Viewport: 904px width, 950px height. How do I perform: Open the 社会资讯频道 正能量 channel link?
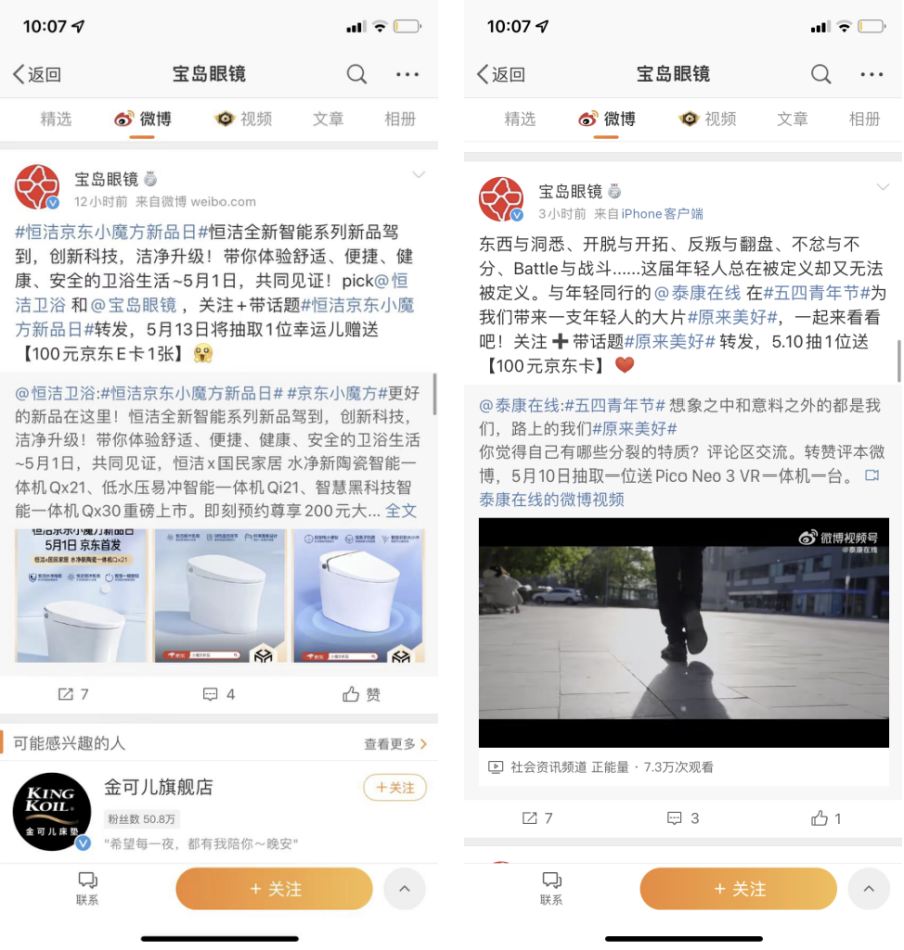pyautogui.click(x=569, y=767)
